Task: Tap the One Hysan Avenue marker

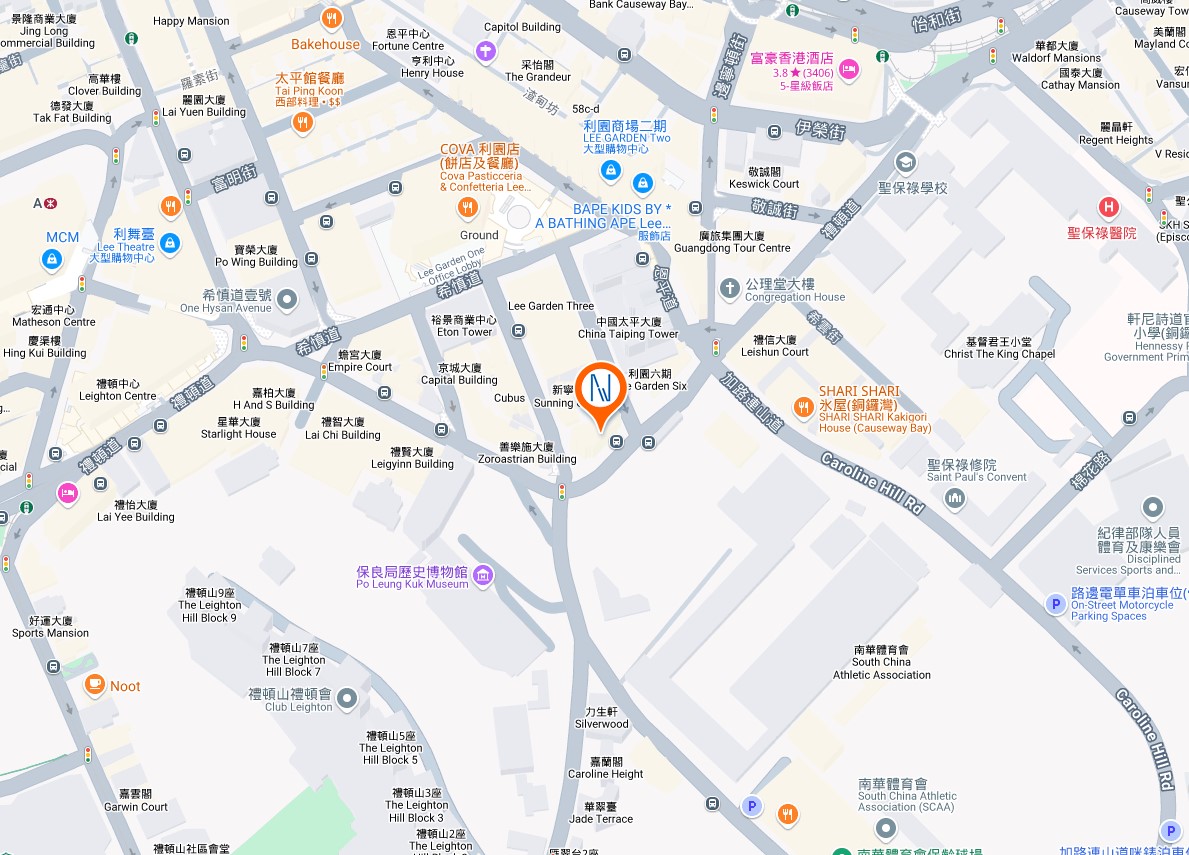Action: tap(287, 299)
